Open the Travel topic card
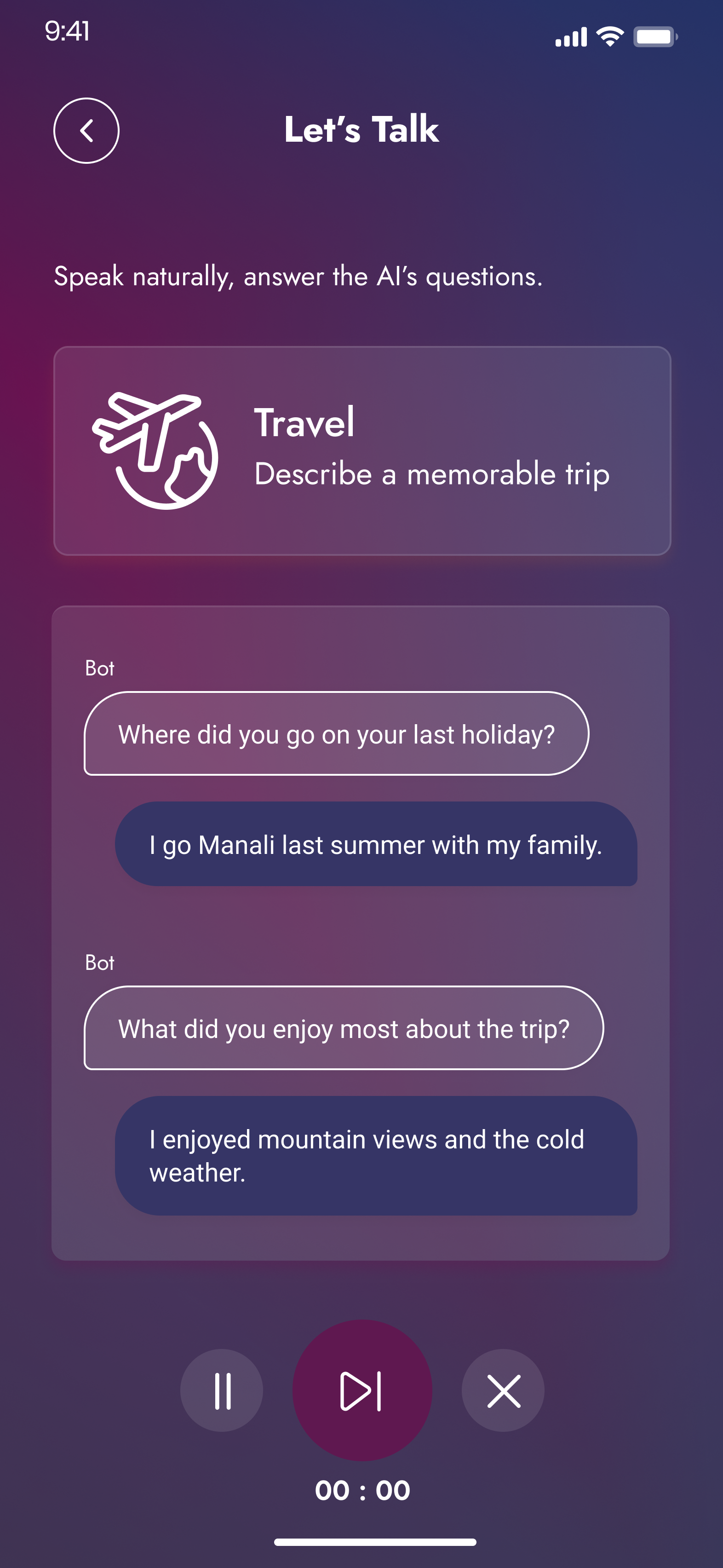 (x=361, y=450)
